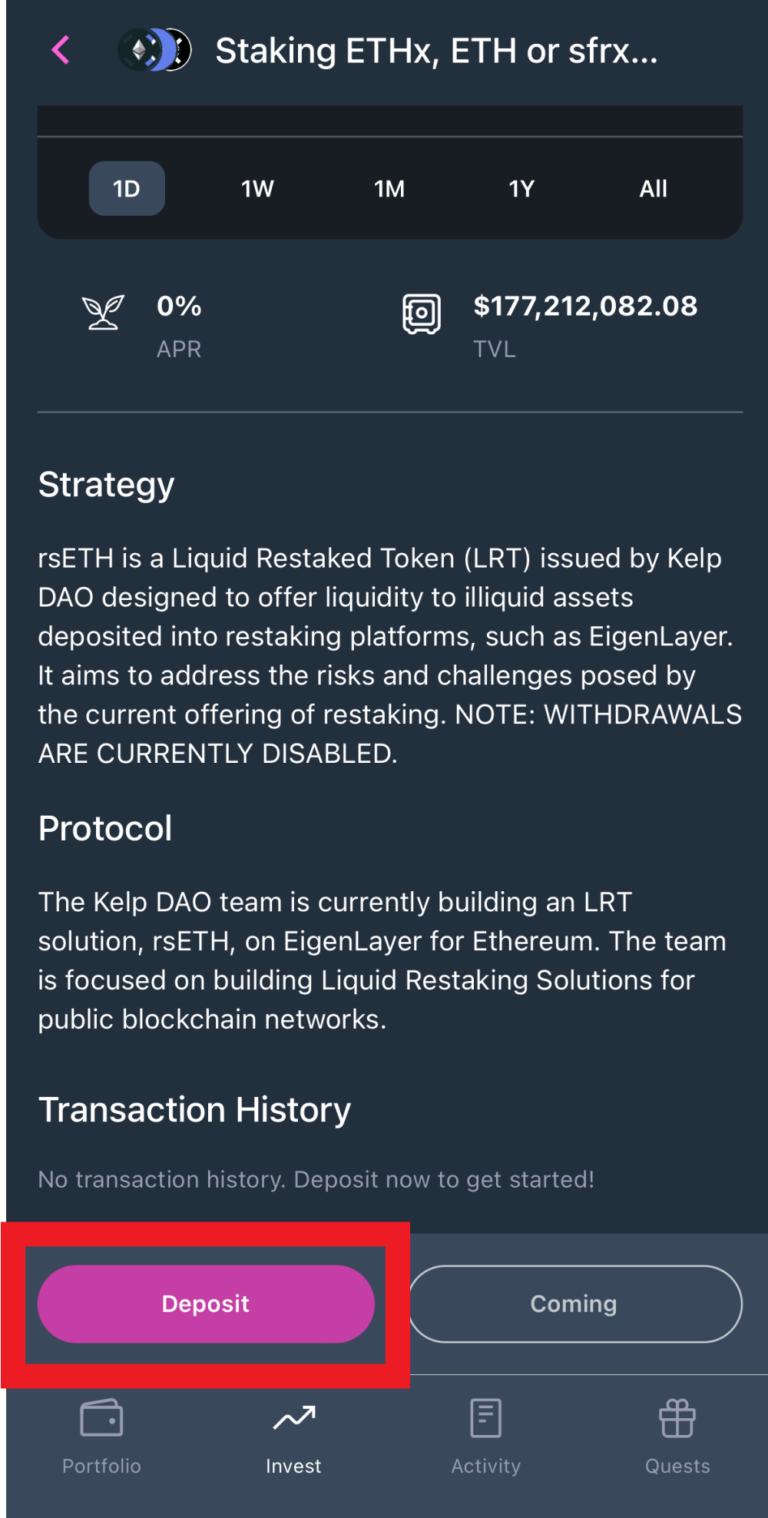
Task: Tap the staking token logo in the header
Action: pyautogui.click(x=152, y=49)
